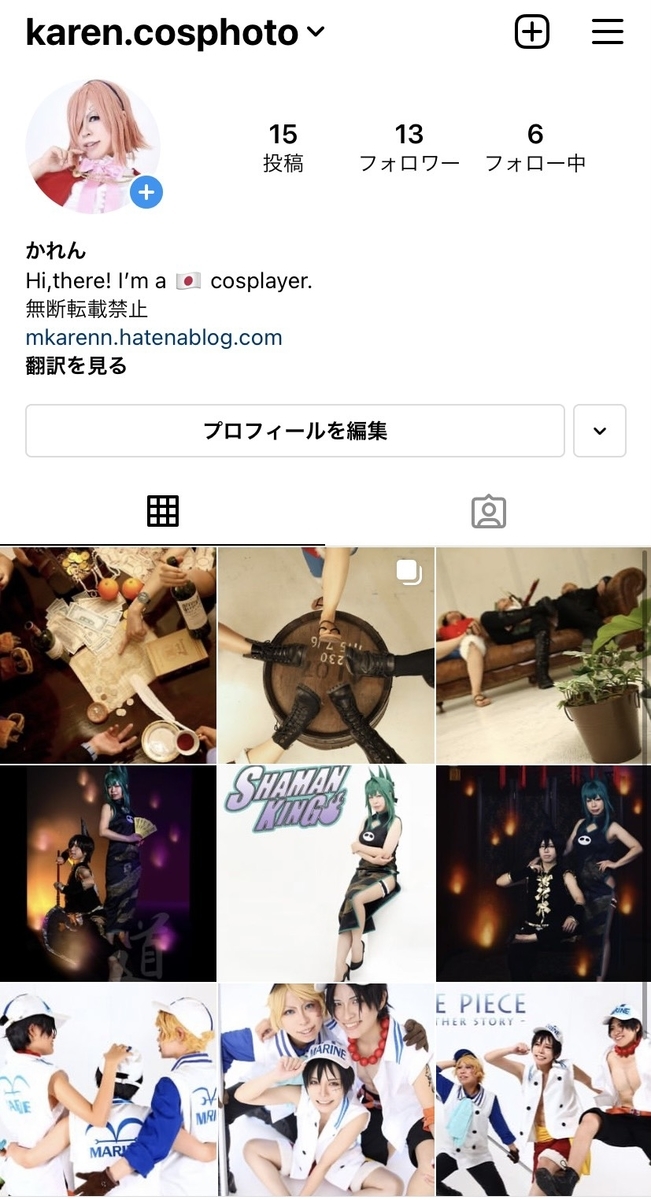
Task: View the 13 フォロワー list
Action: 409,147
